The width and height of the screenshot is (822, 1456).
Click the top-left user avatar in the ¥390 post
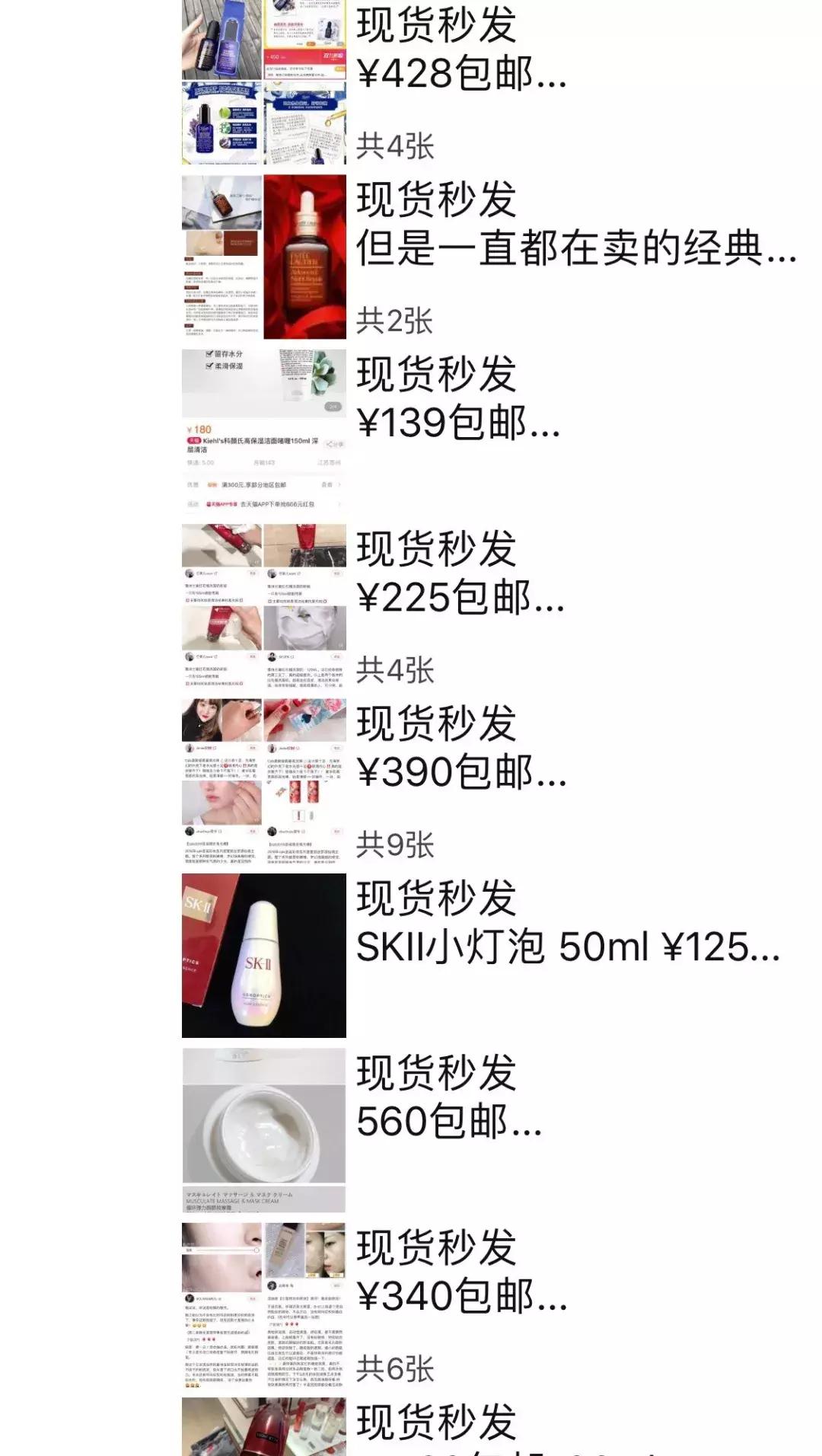click(190, 747)
